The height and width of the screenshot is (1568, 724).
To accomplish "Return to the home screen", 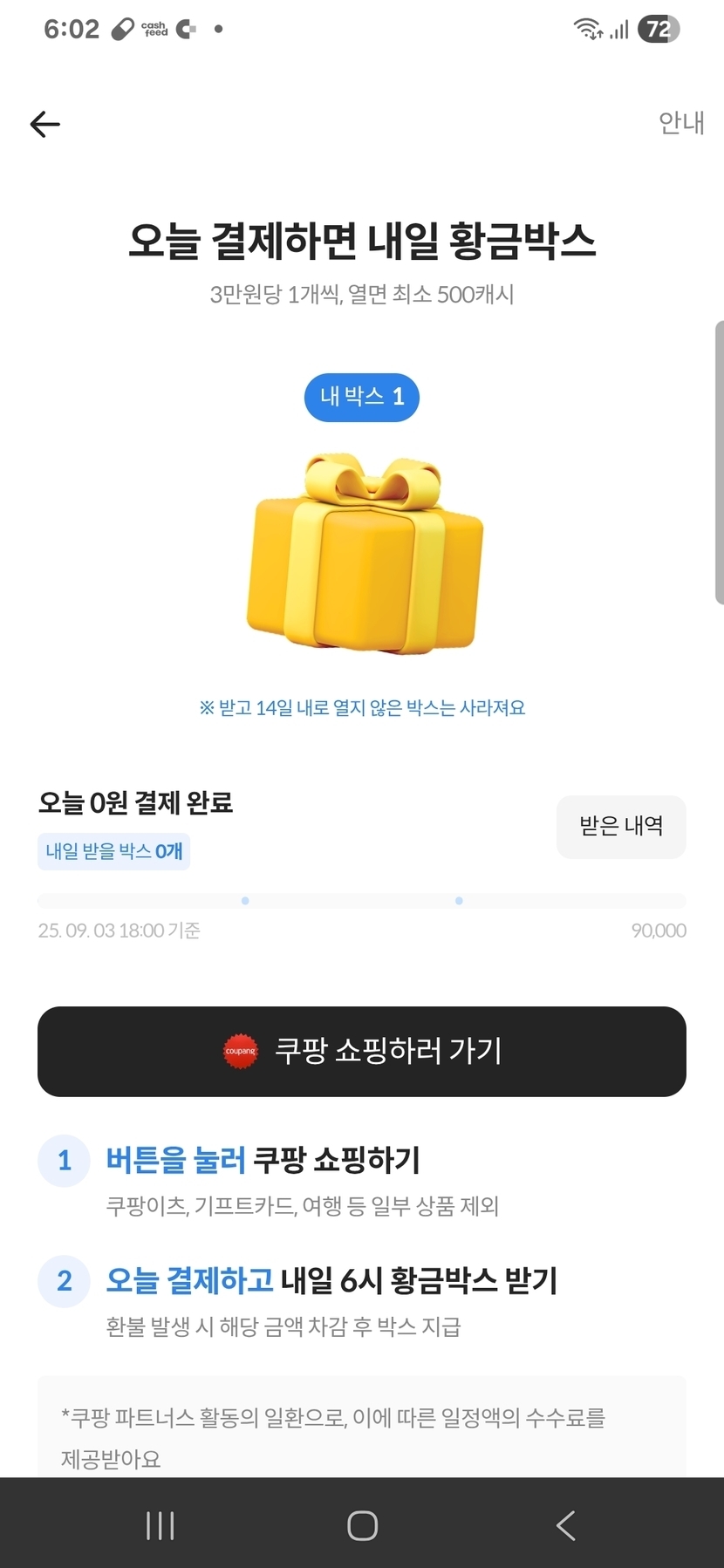I will (x=362, y=1525).
